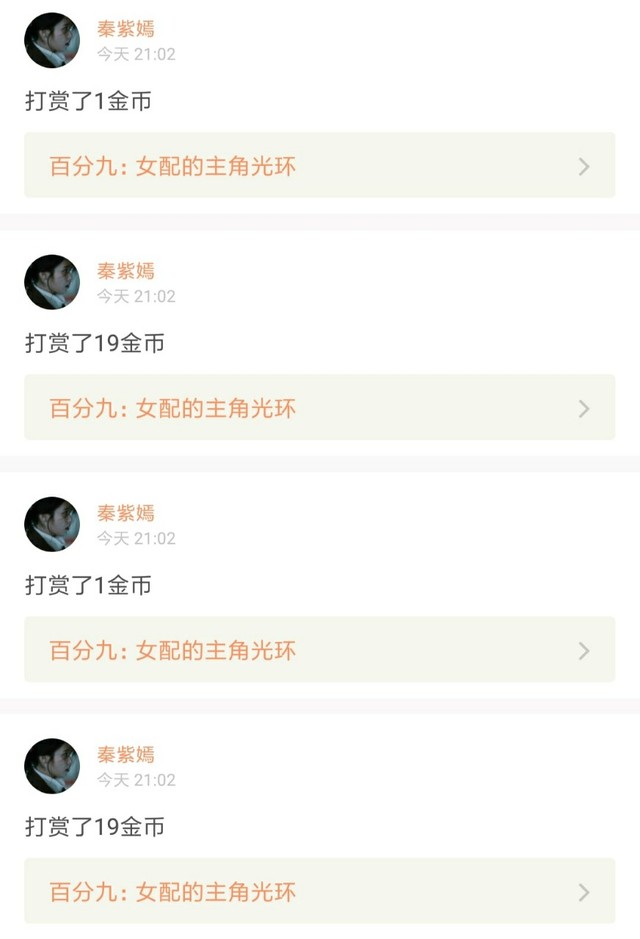Image resolution: width=640 pixels, height=939 pixels.
Task: Open the 百分九 book link in bottommost reward post
Action: [x=319, y=891]
